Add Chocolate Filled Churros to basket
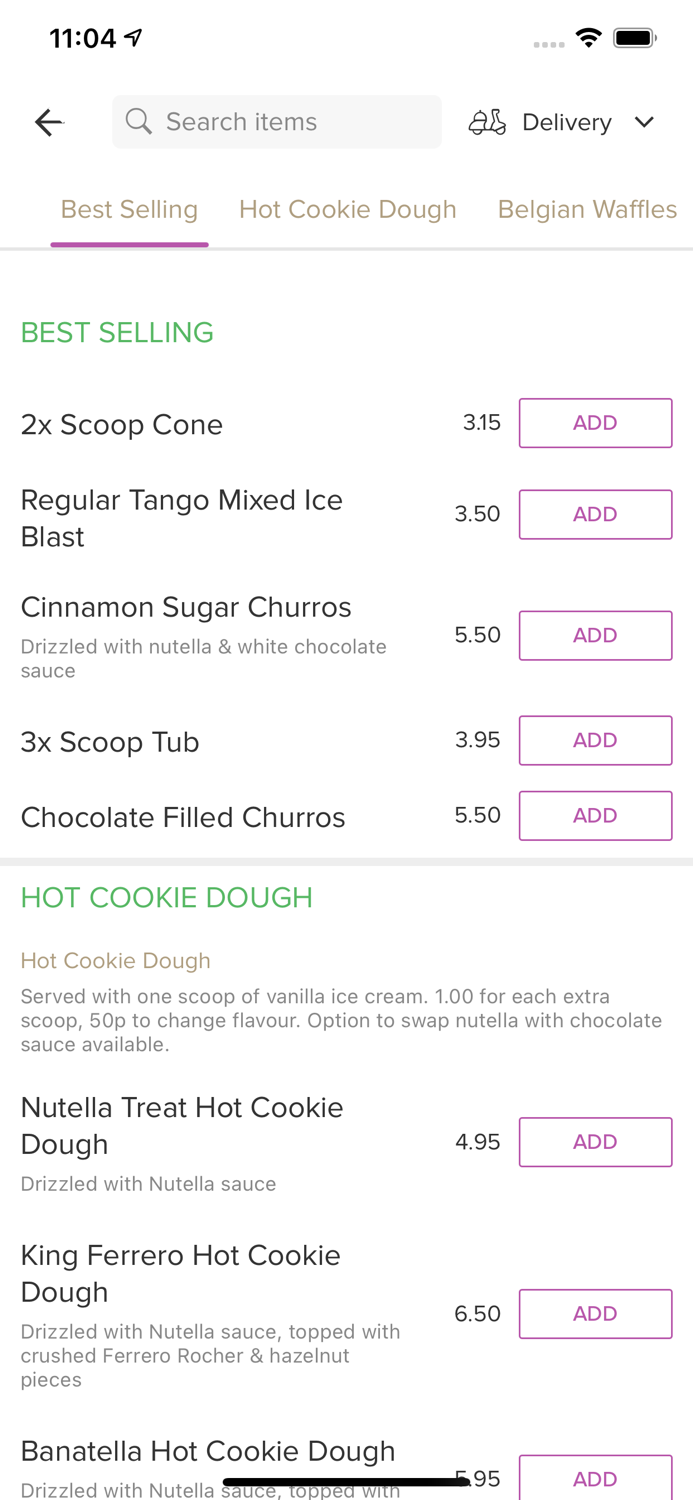 click(595, 816)
